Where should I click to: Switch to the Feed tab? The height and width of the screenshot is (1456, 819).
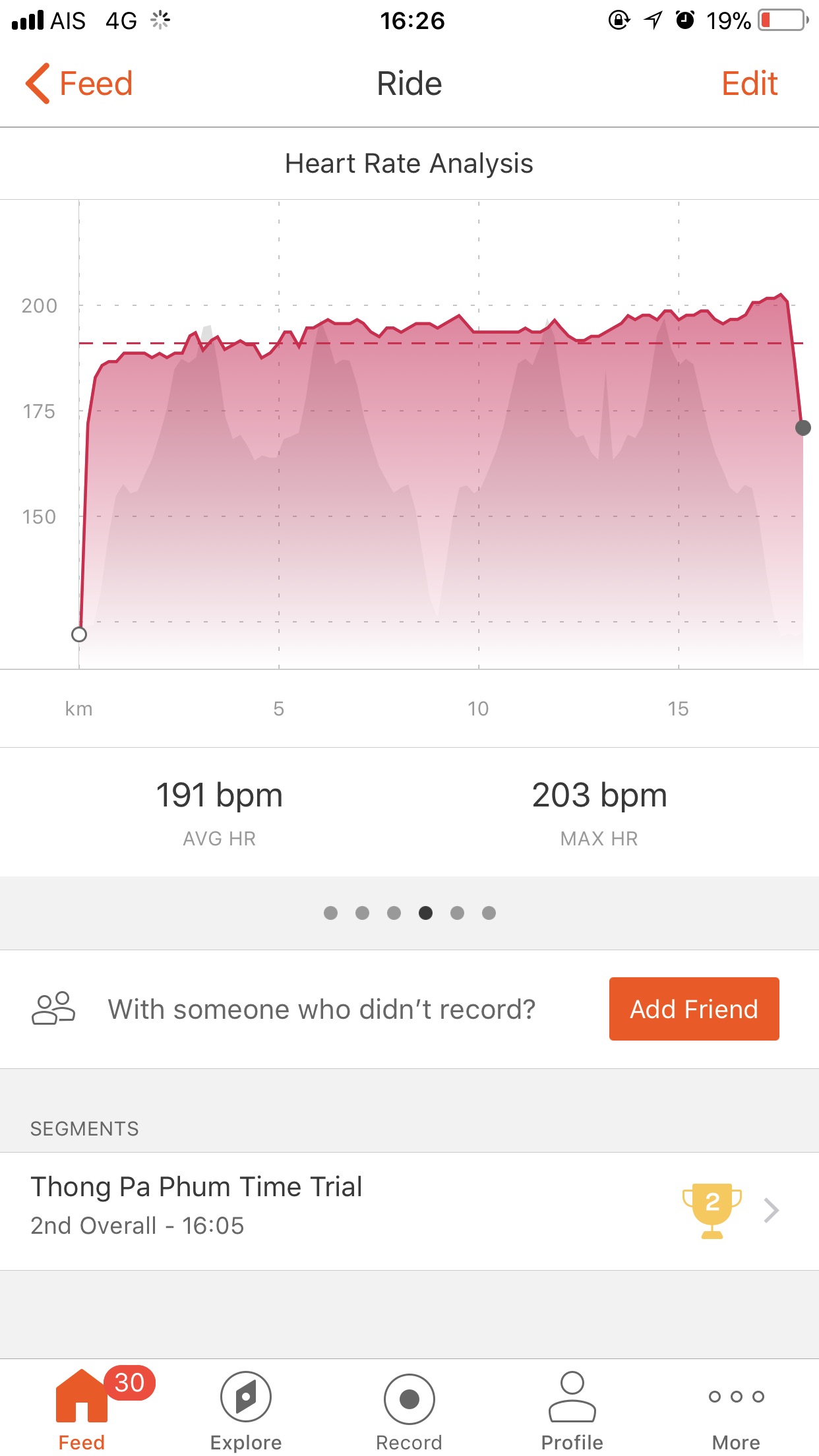tap(81, 1409)
